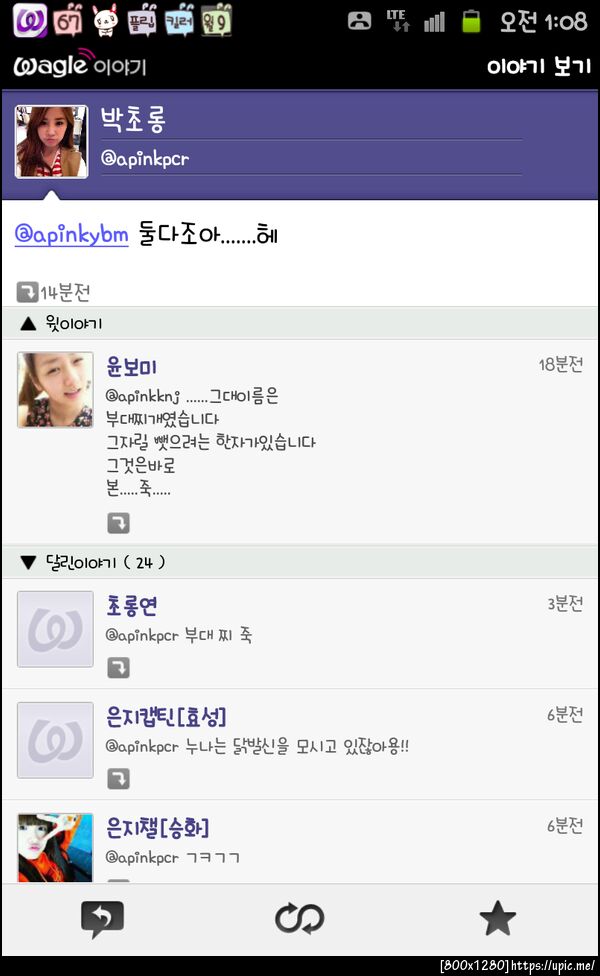This screenshot has height=976, width=600.
Task: Go to the Wagle 이야기 home logo
Action: pos(80,66)
